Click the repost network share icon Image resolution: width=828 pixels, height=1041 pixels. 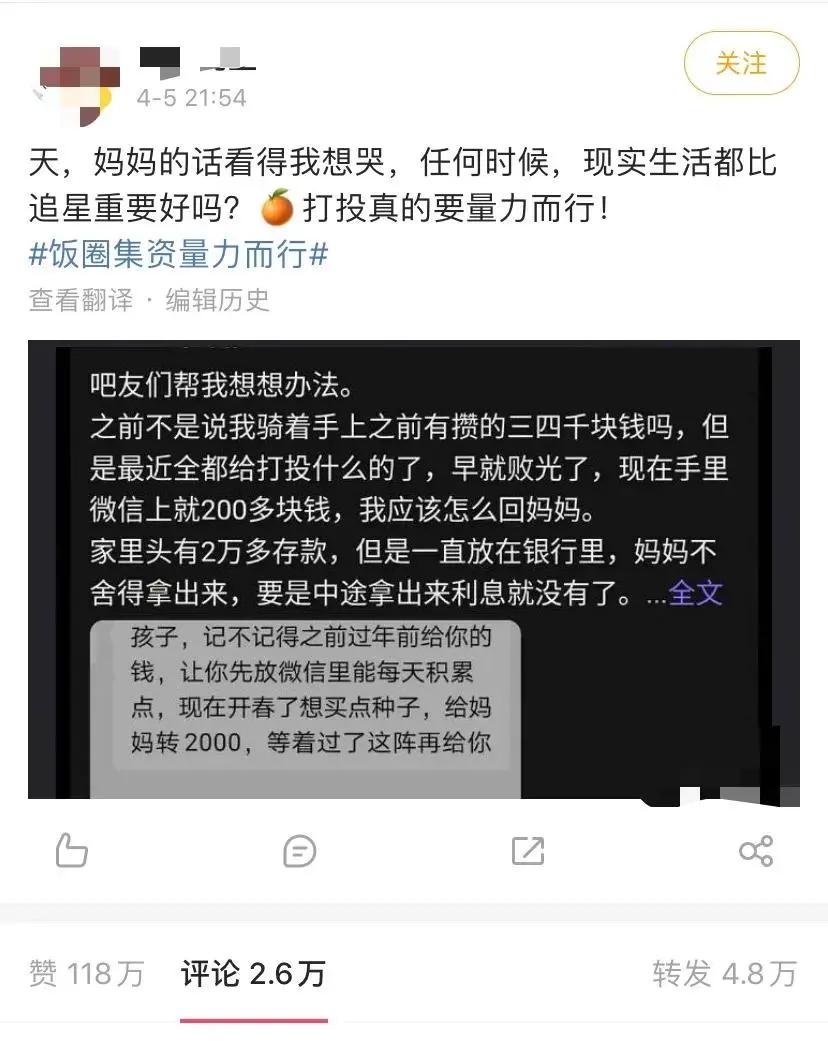(x=757, y=852)
